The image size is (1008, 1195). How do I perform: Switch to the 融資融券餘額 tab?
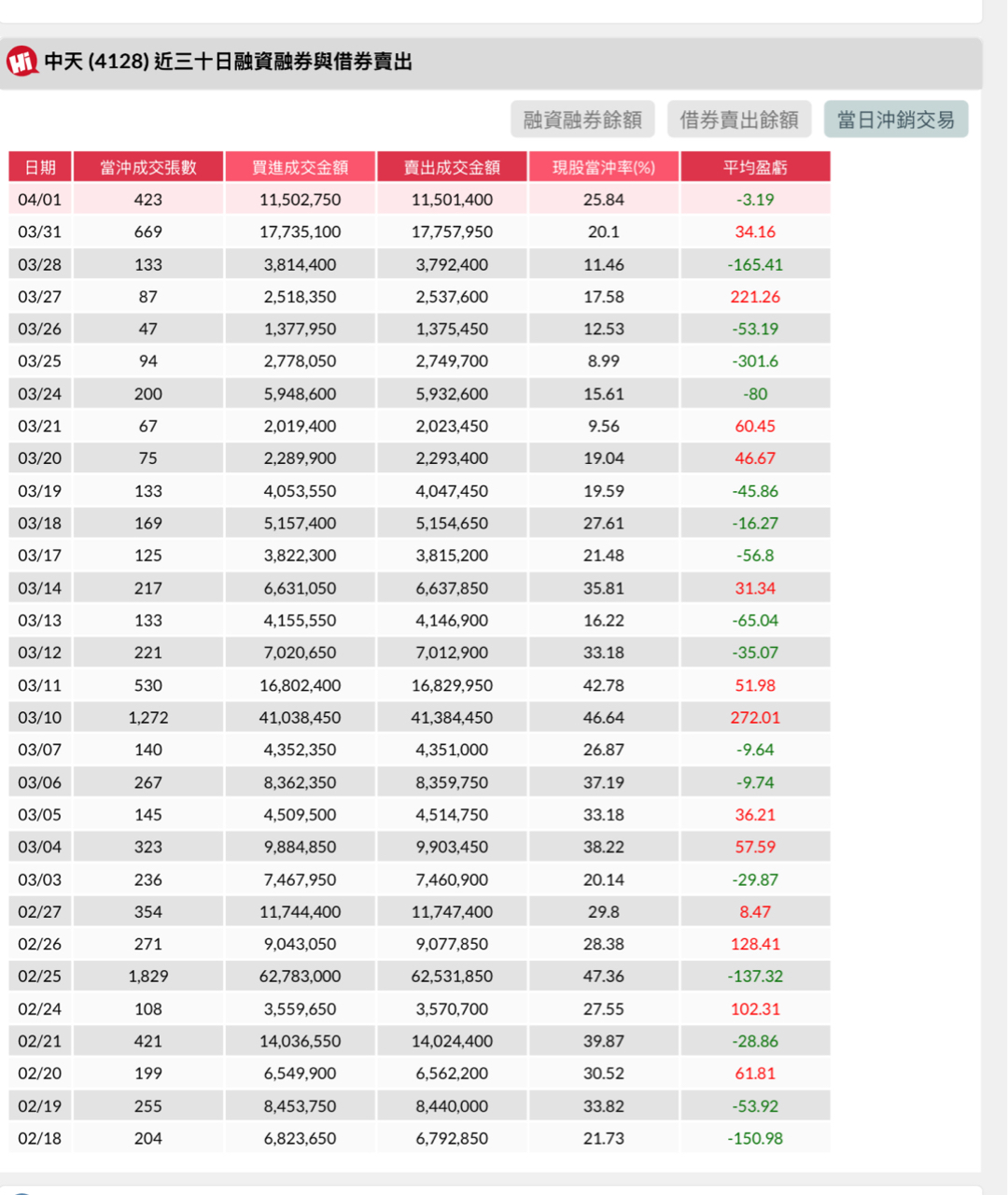tap(582, 119)
